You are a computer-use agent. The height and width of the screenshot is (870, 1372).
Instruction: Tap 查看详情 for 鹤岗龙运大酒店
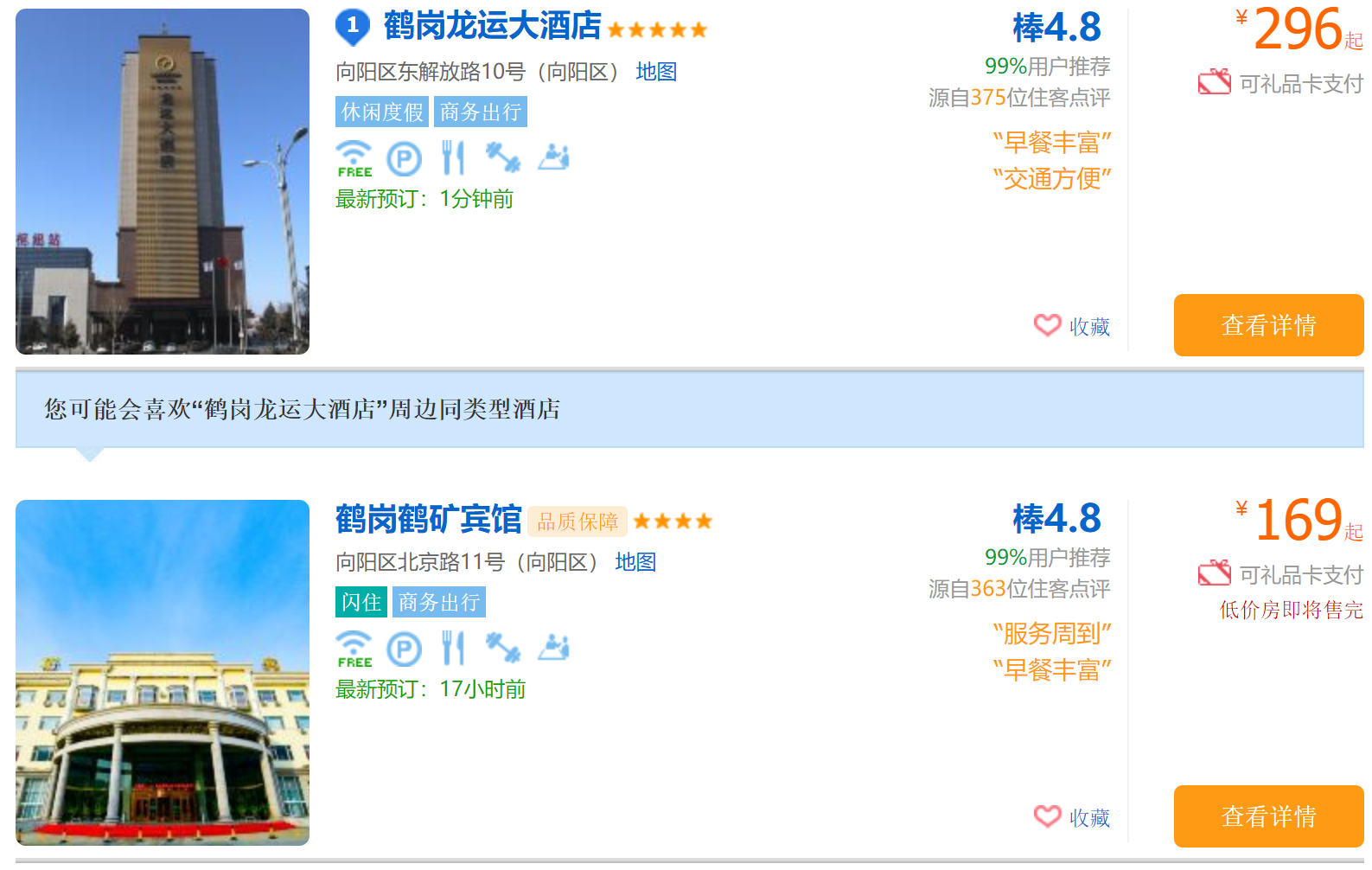pyautogui.click(x=1267, y=325)
